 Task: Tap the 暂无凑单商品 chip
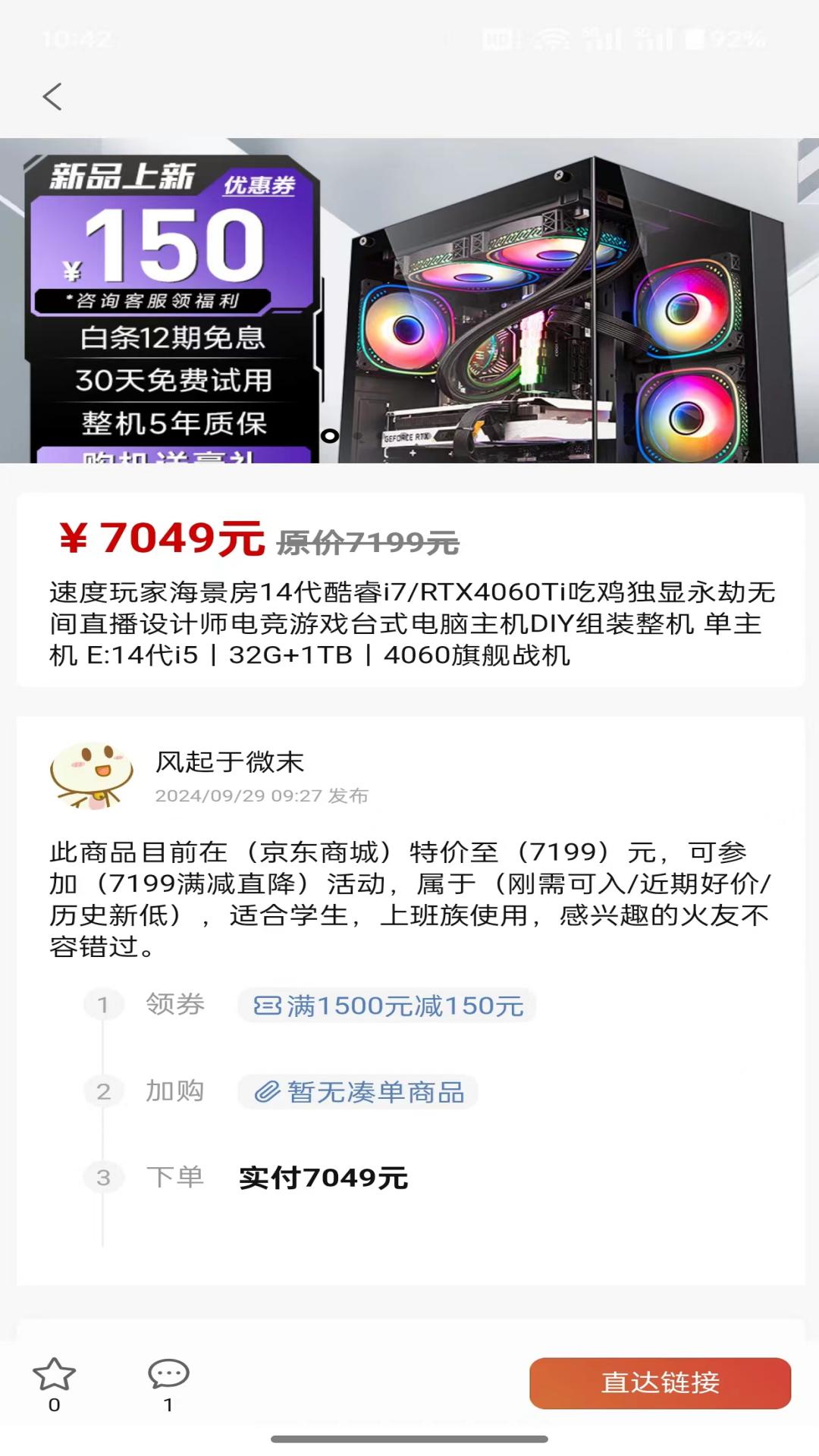tap(358, 1092)
